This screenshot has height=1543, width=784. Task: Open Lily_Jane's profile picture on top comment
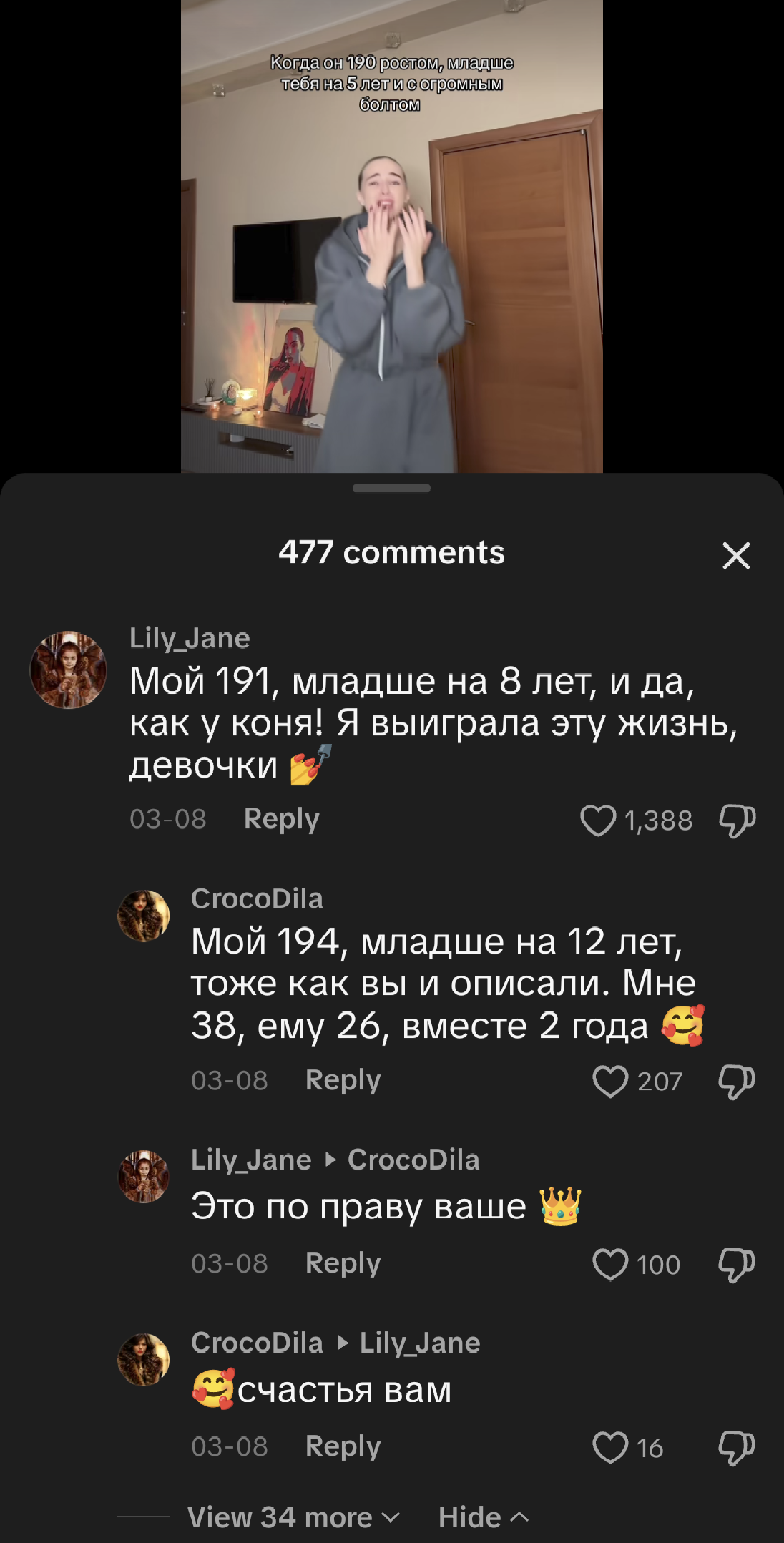point(68,670)
